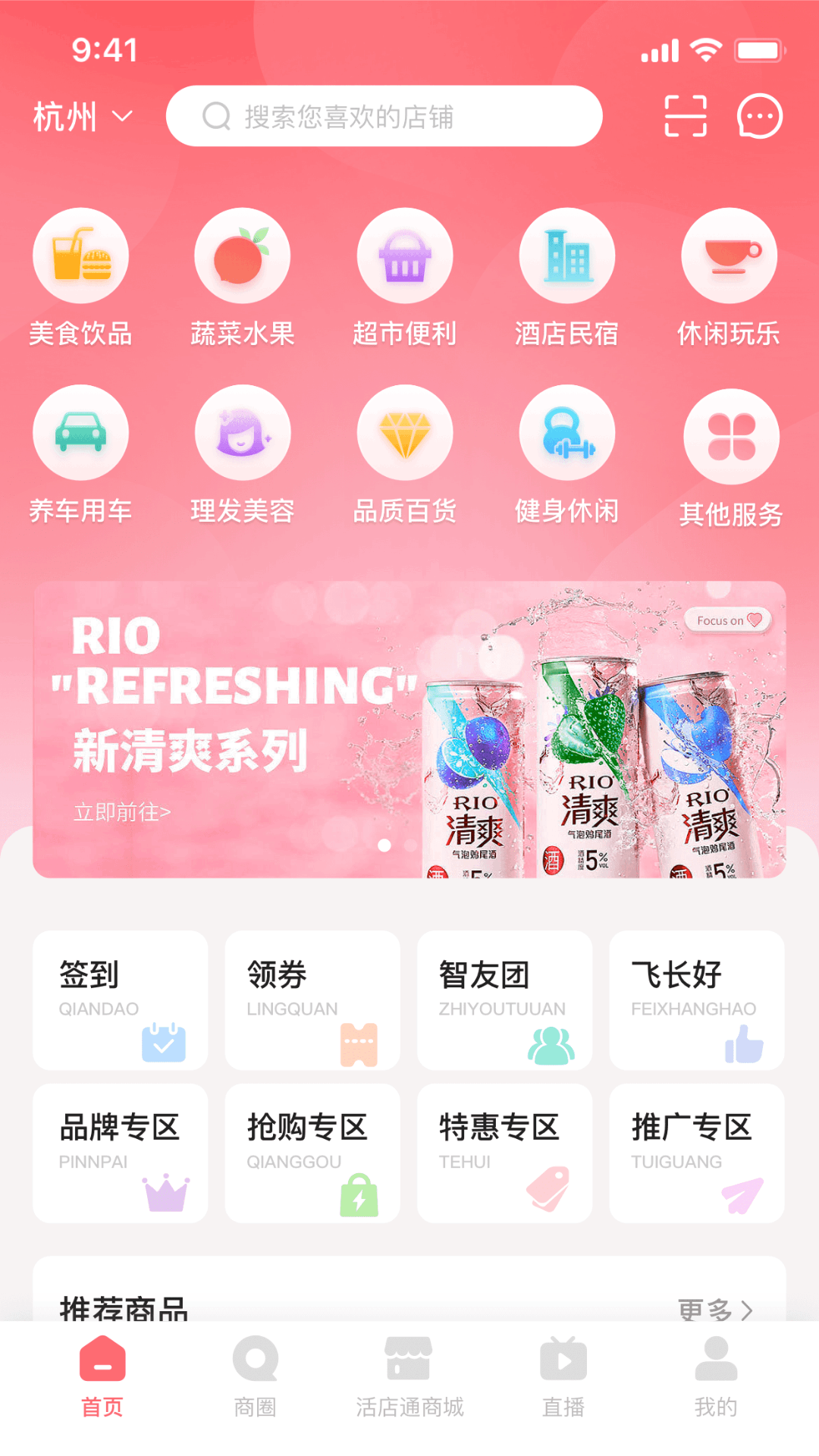Select the 蔬菜水果 fruits and vegetables icon
Screen dimensions: 819x1456
[243, 255]
